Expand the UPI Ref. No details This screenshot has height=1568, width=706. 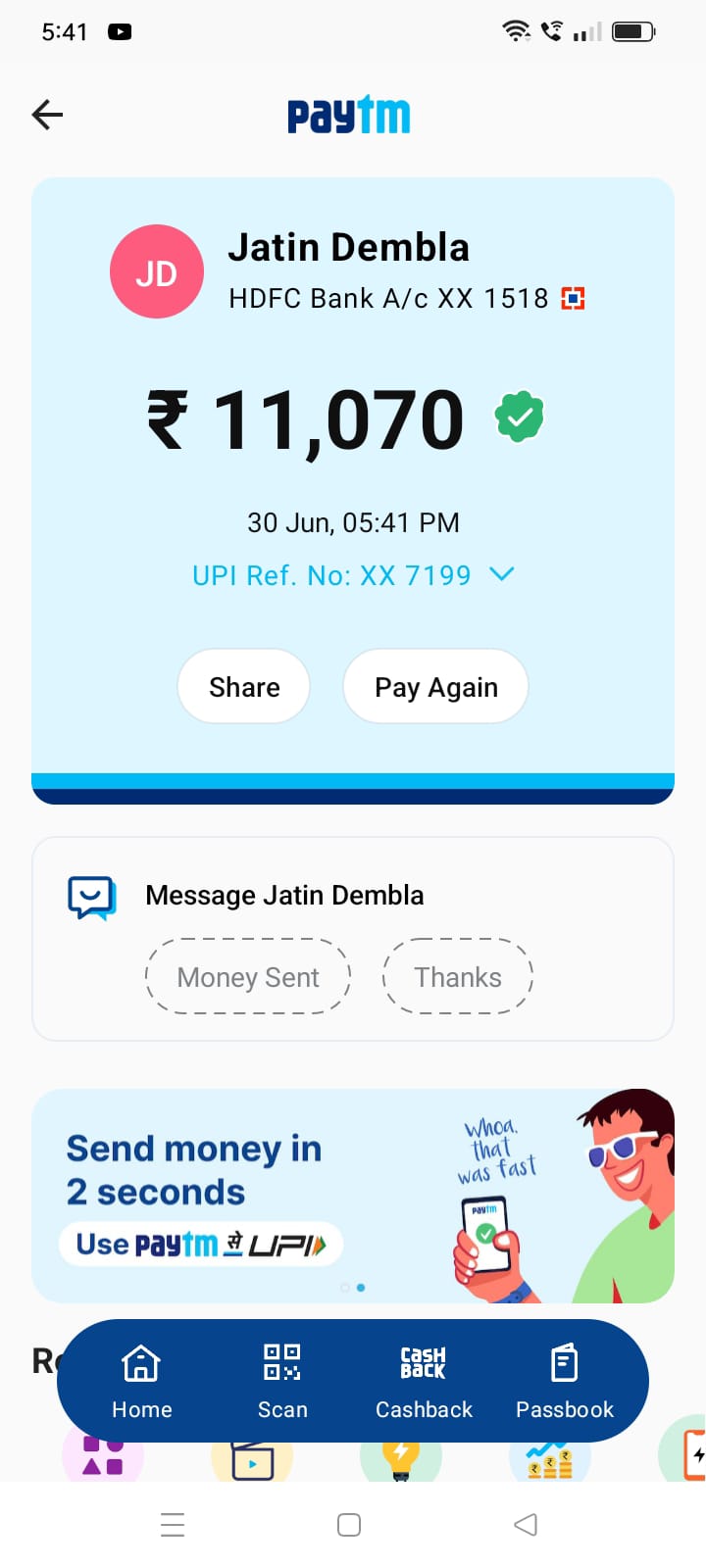click(501, 574)
